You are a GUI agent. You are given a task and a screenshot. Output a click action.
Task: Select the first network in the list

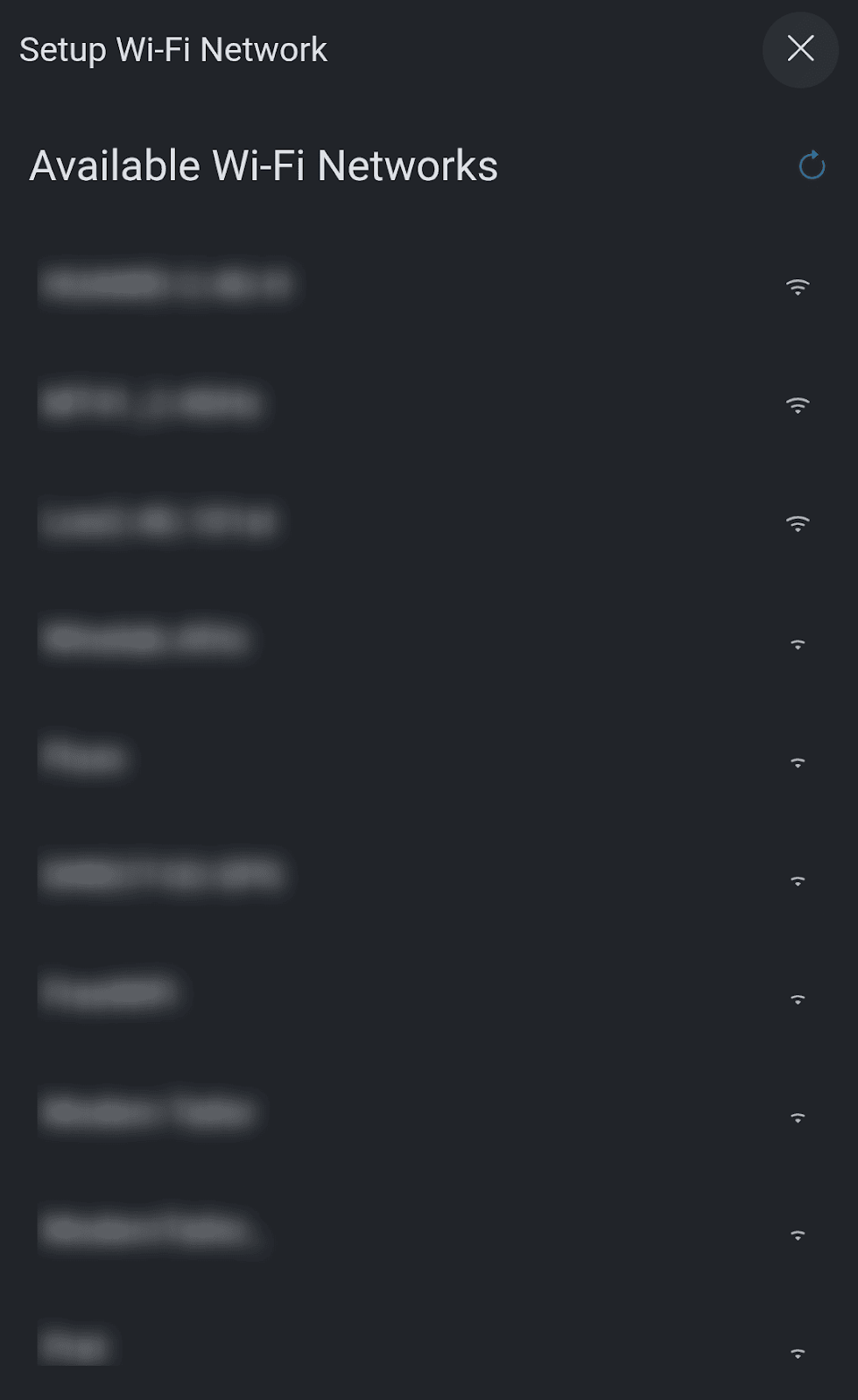coord(166,285)
